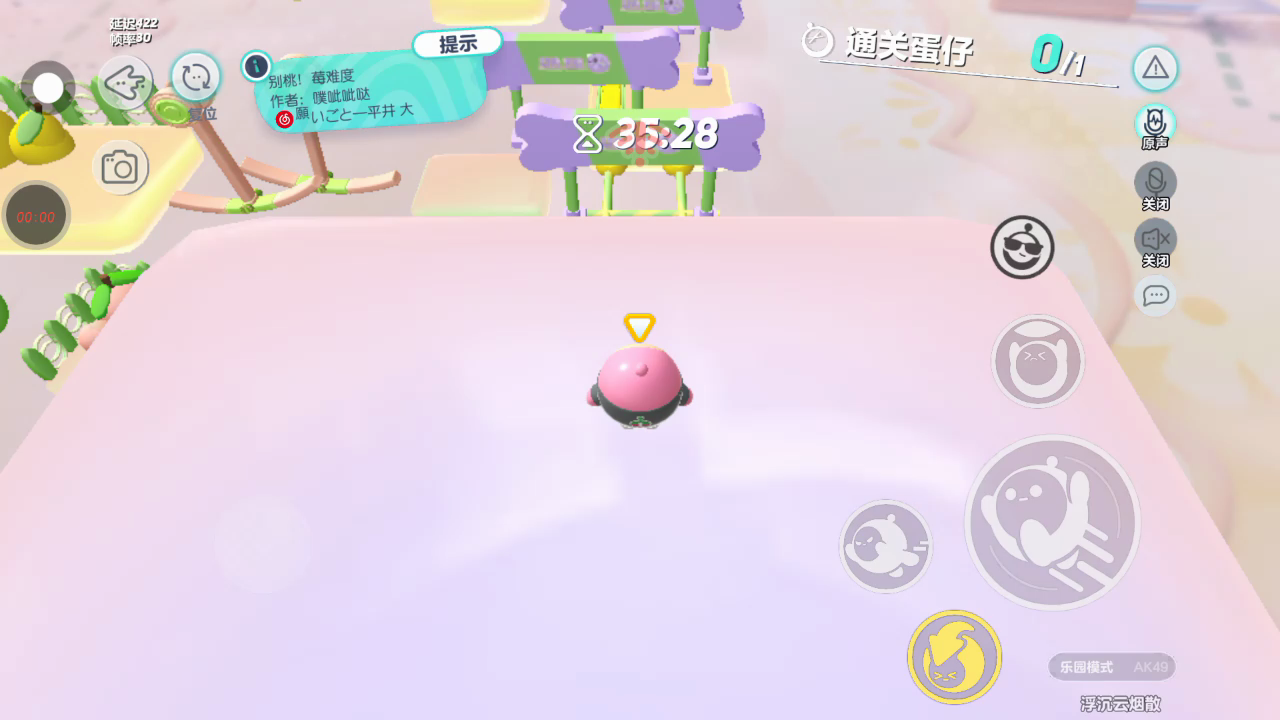
Task: Tap the 复位 reset button
Action: click(x=196, y=78)
